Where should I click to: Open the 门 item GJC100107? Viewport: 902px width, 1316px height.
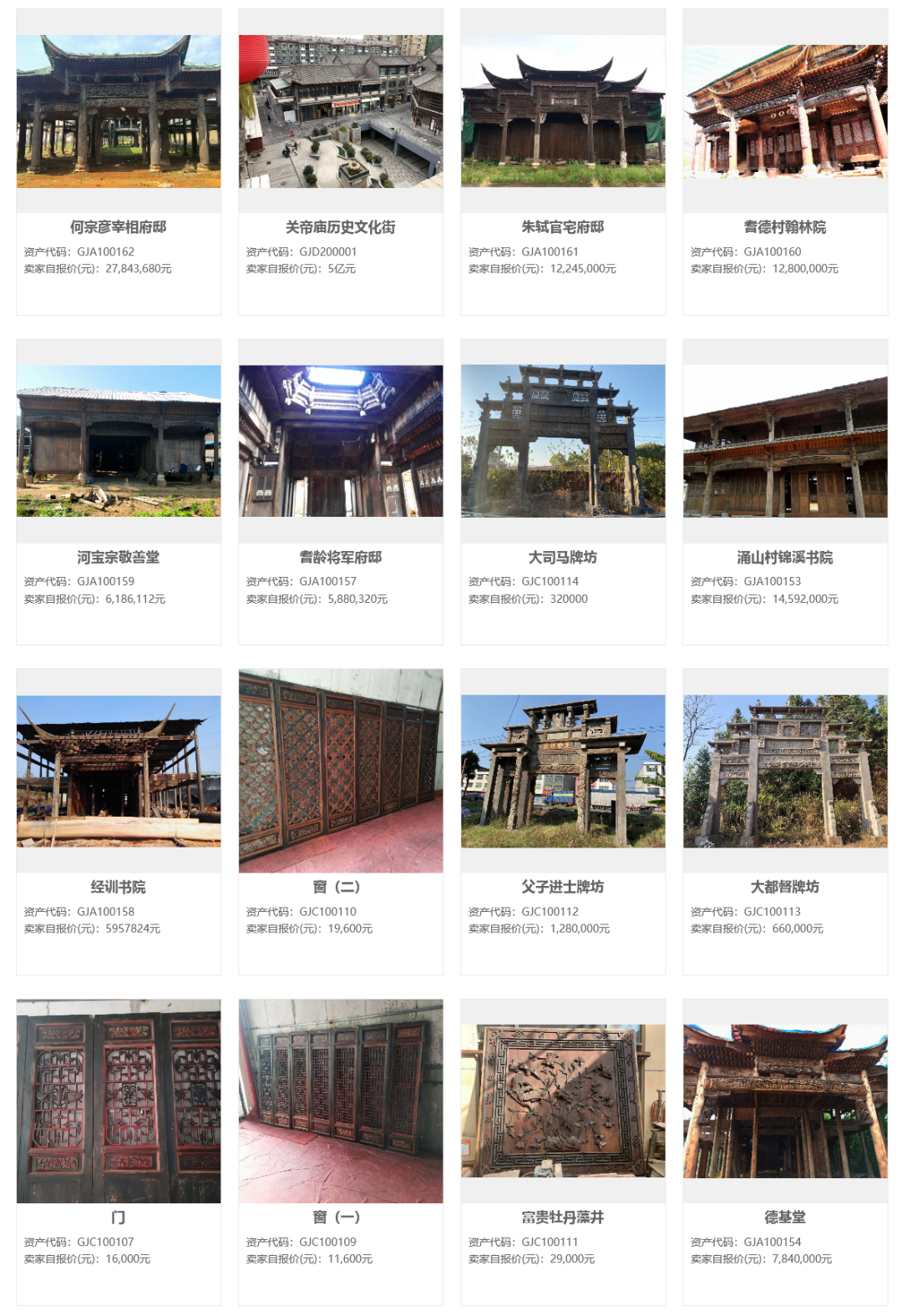pos(118,1217)
